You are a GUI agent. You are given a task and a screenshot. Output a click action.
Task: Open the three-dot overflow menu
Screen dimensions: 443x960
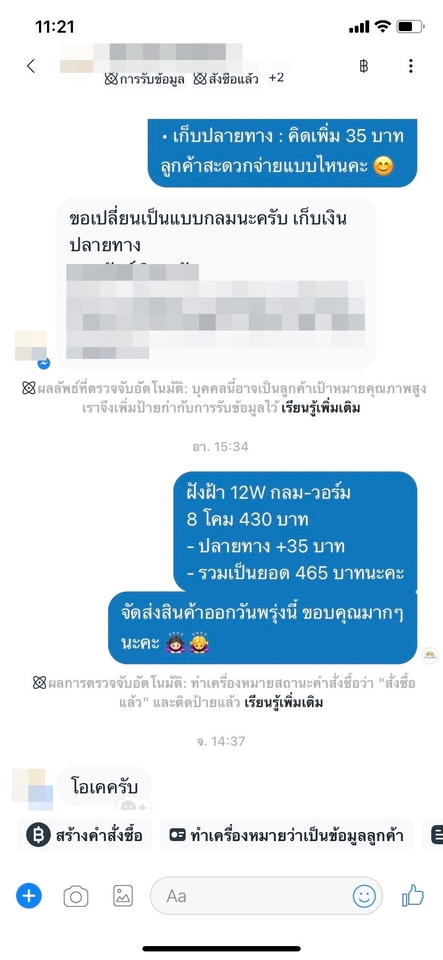tap(411, 66)
